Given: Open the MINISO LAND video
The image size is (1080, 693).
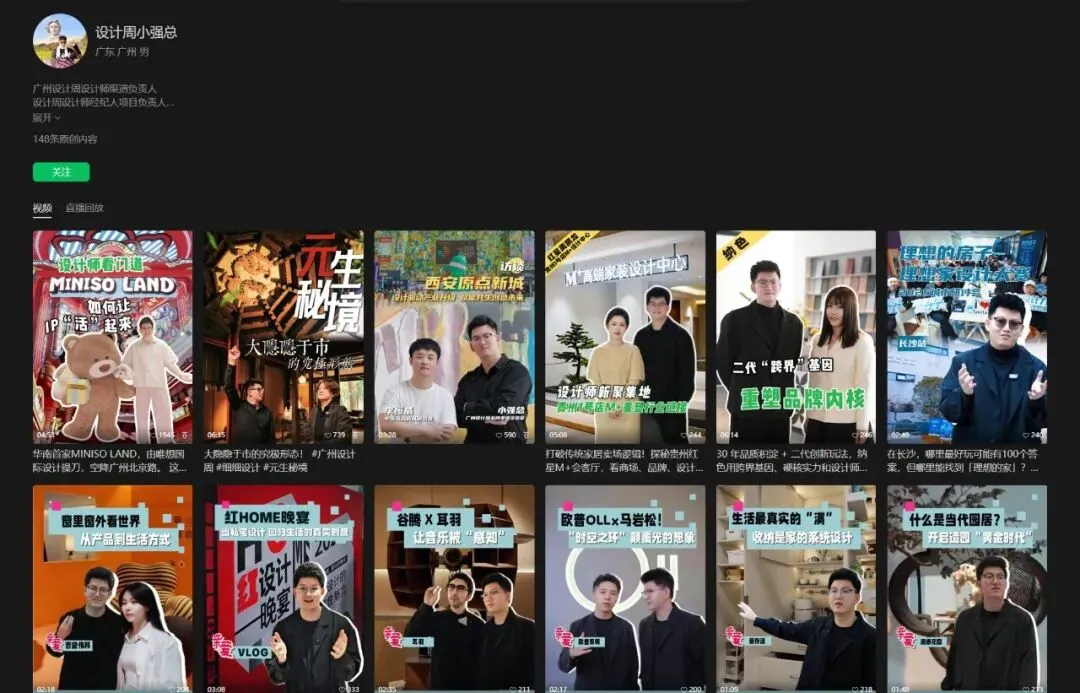Looking at the screenshot, I should point(113,337).
